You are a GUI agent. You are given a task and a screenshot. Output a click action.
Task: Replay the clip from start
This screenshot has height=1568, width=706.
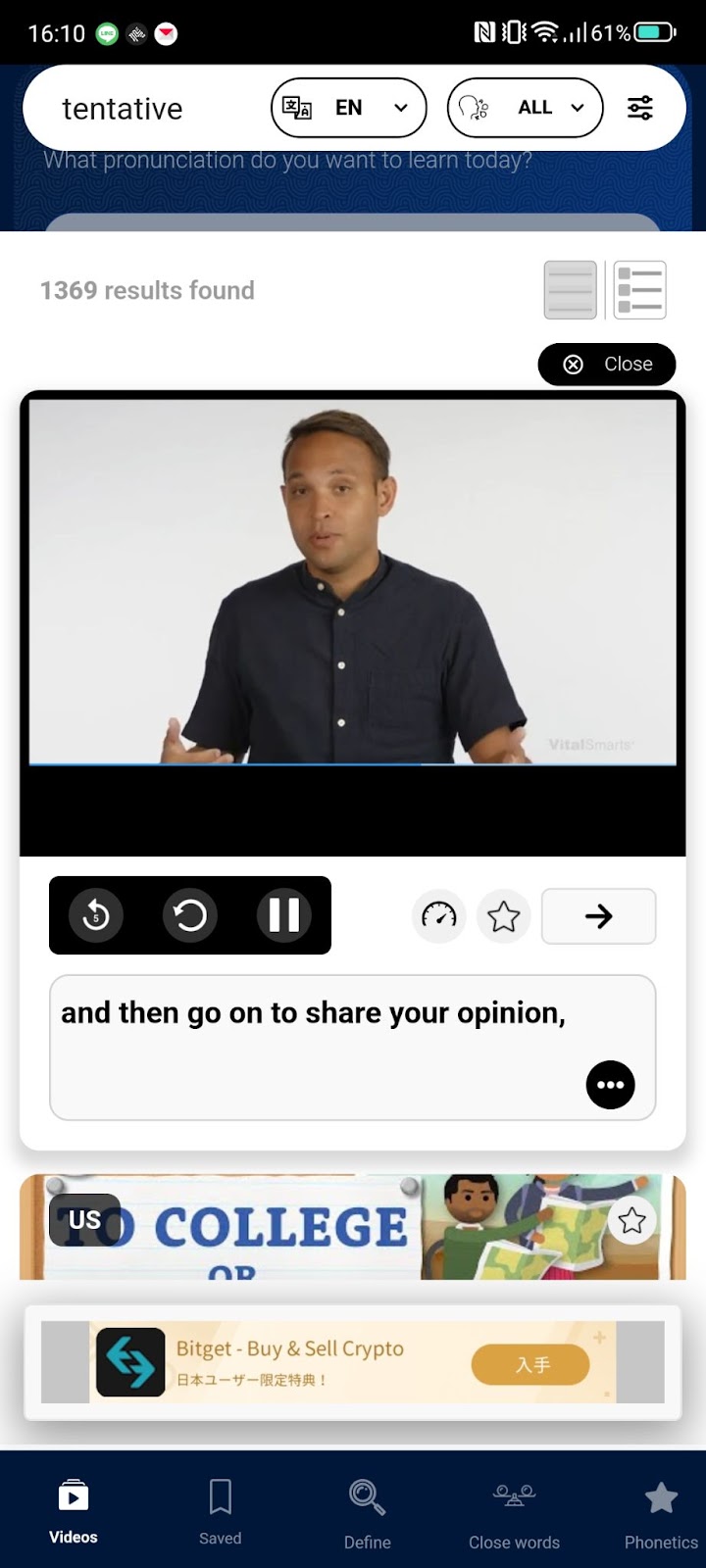(x=190, y=915)
